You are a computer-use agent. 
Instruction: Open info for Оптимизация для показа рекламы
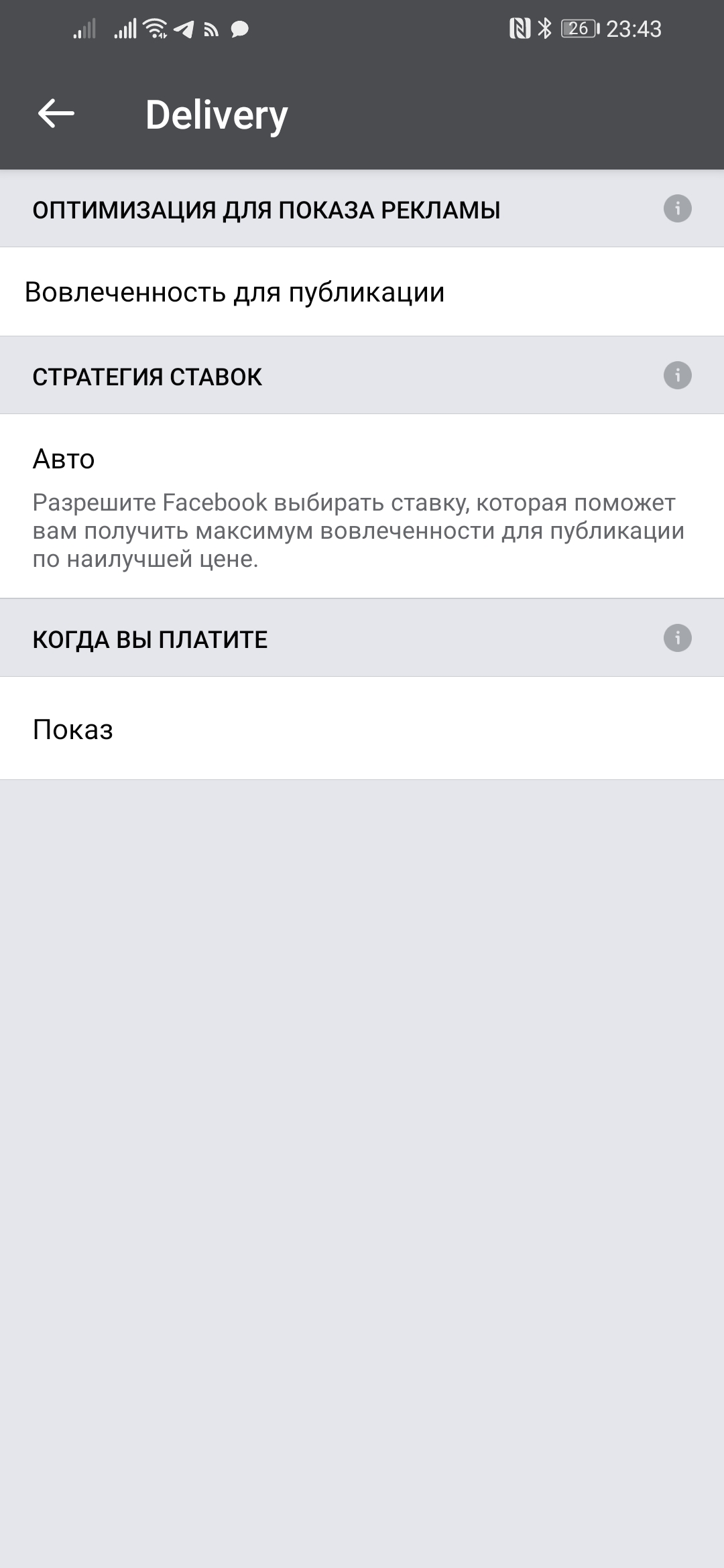coord(677,208)
